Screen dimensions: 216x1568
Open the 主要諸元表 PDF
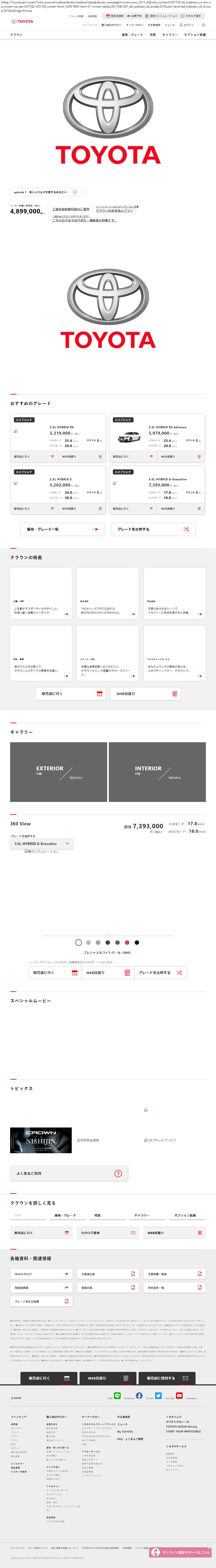(x=108, y=1274)
